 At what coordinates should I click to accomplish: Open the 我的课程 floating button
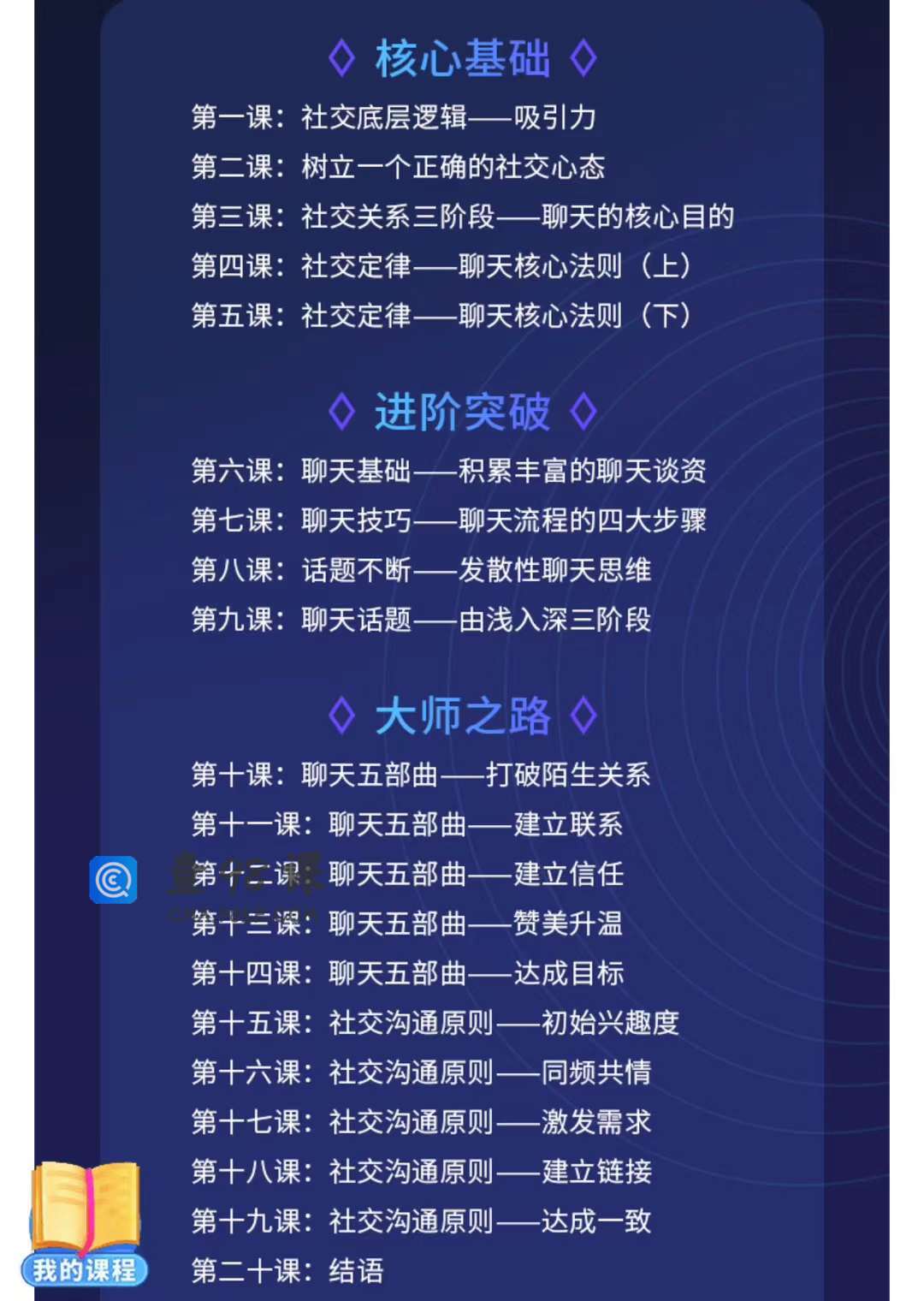(x=85, y=1224)
